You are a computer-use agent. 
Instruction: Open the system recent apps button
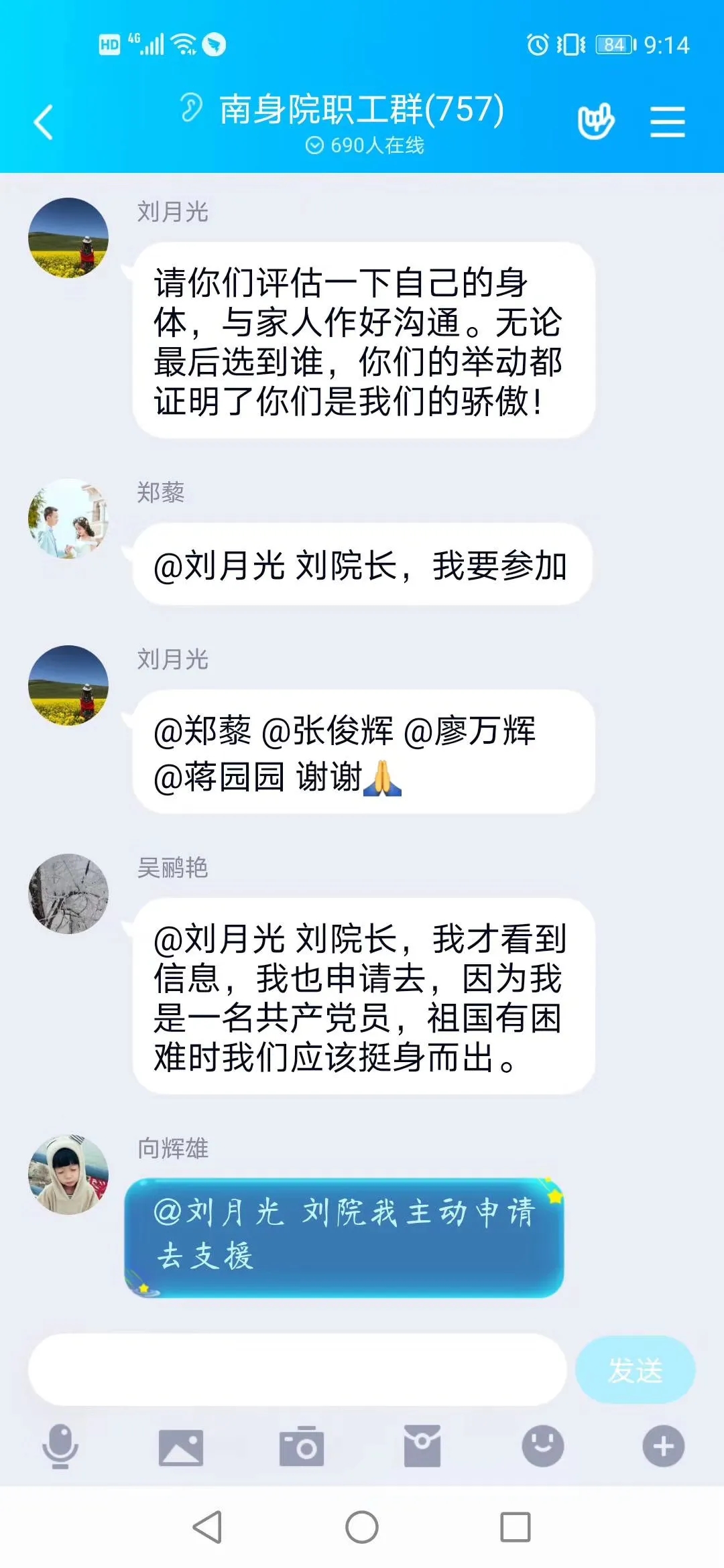point(516,1527)
